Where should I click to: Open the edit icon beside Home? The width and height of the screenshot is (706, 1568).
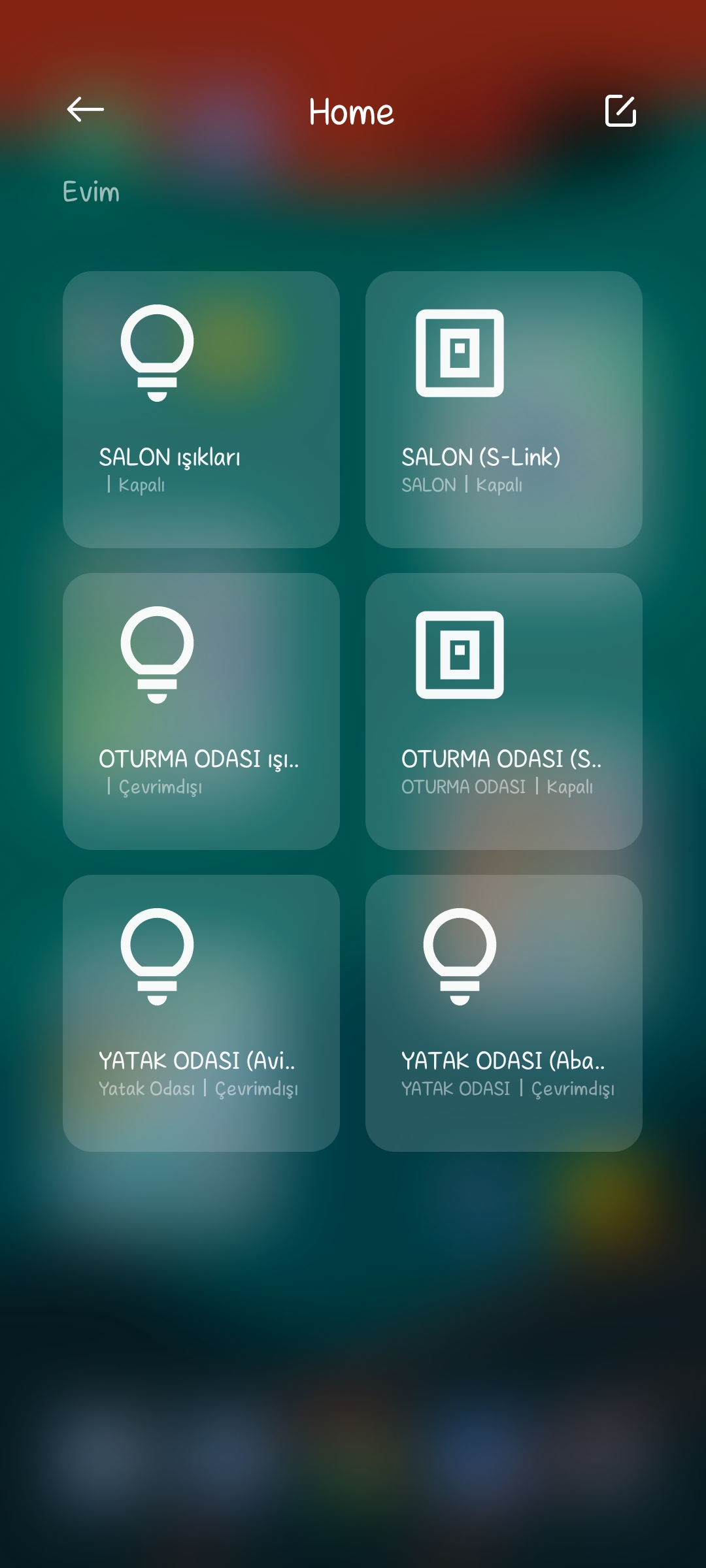(620, 110)
